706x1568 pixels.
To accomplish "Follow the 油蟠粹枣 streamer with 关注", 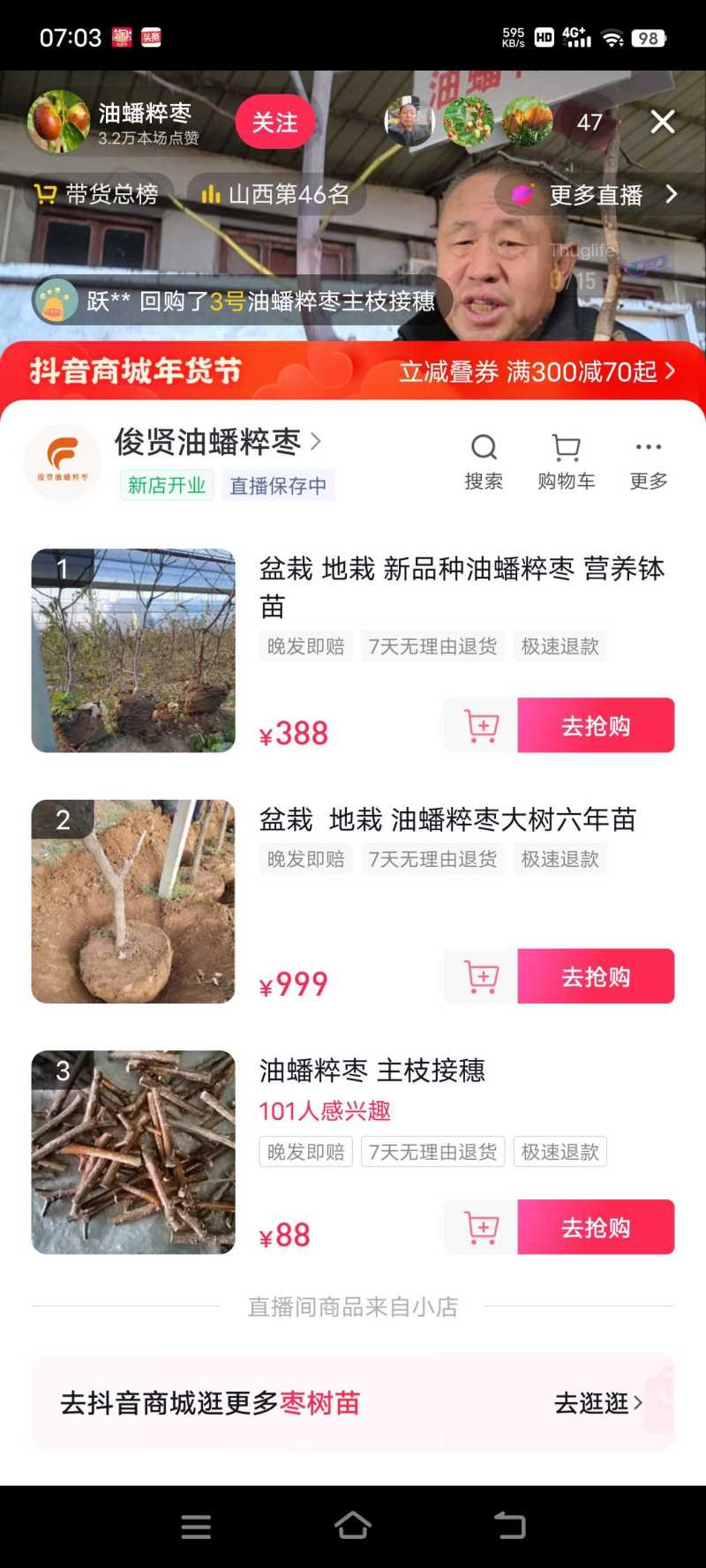I will tap(274, 123).
